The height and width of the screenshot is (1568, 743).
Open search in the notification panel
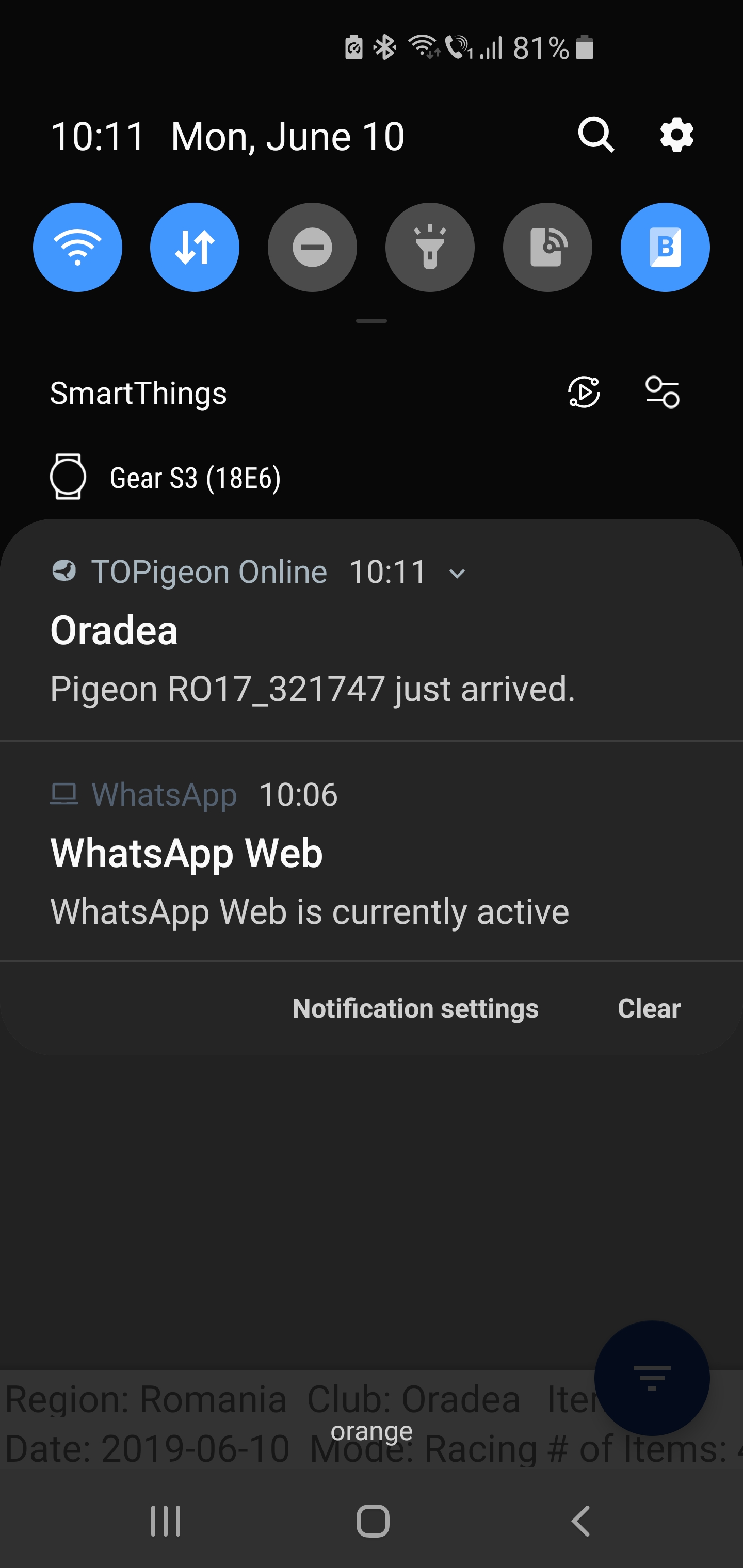coord(595,135)
